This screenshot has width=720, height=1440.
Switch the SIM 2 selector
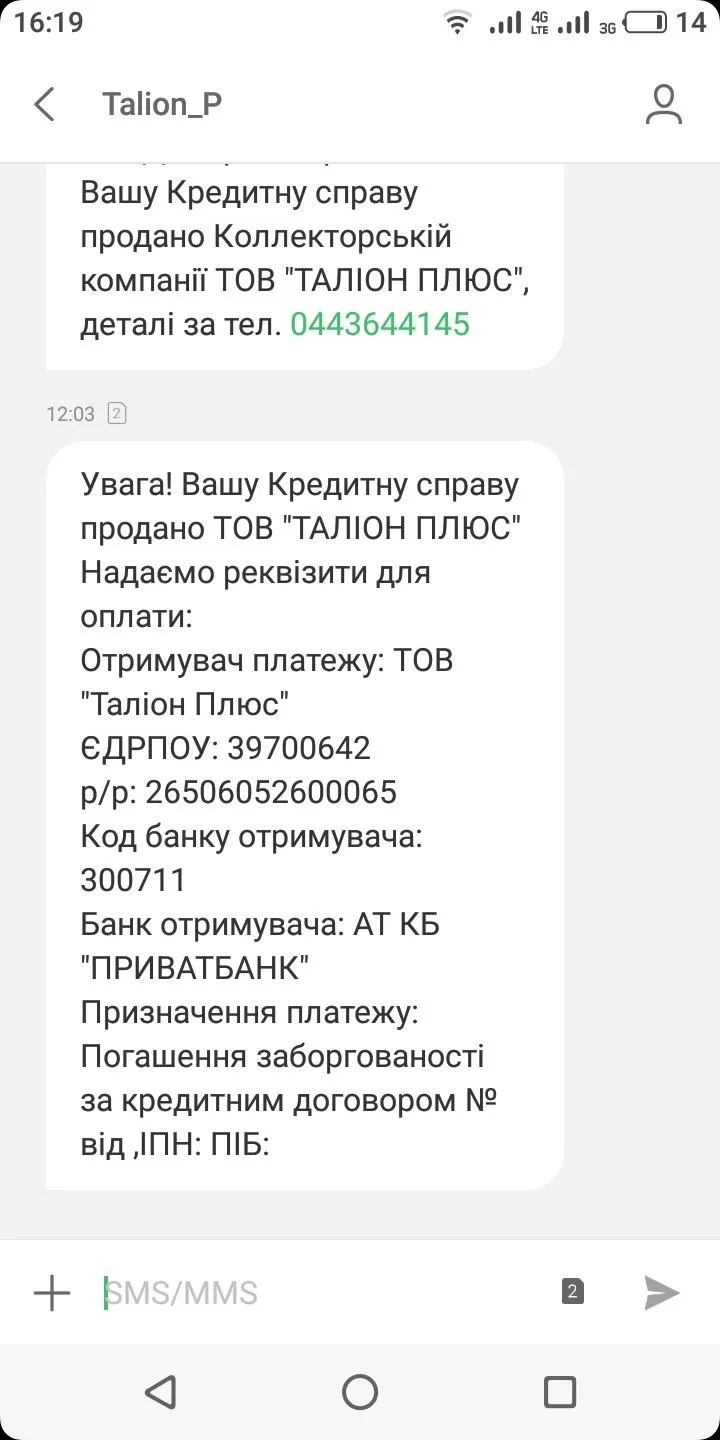point(572,1292)
